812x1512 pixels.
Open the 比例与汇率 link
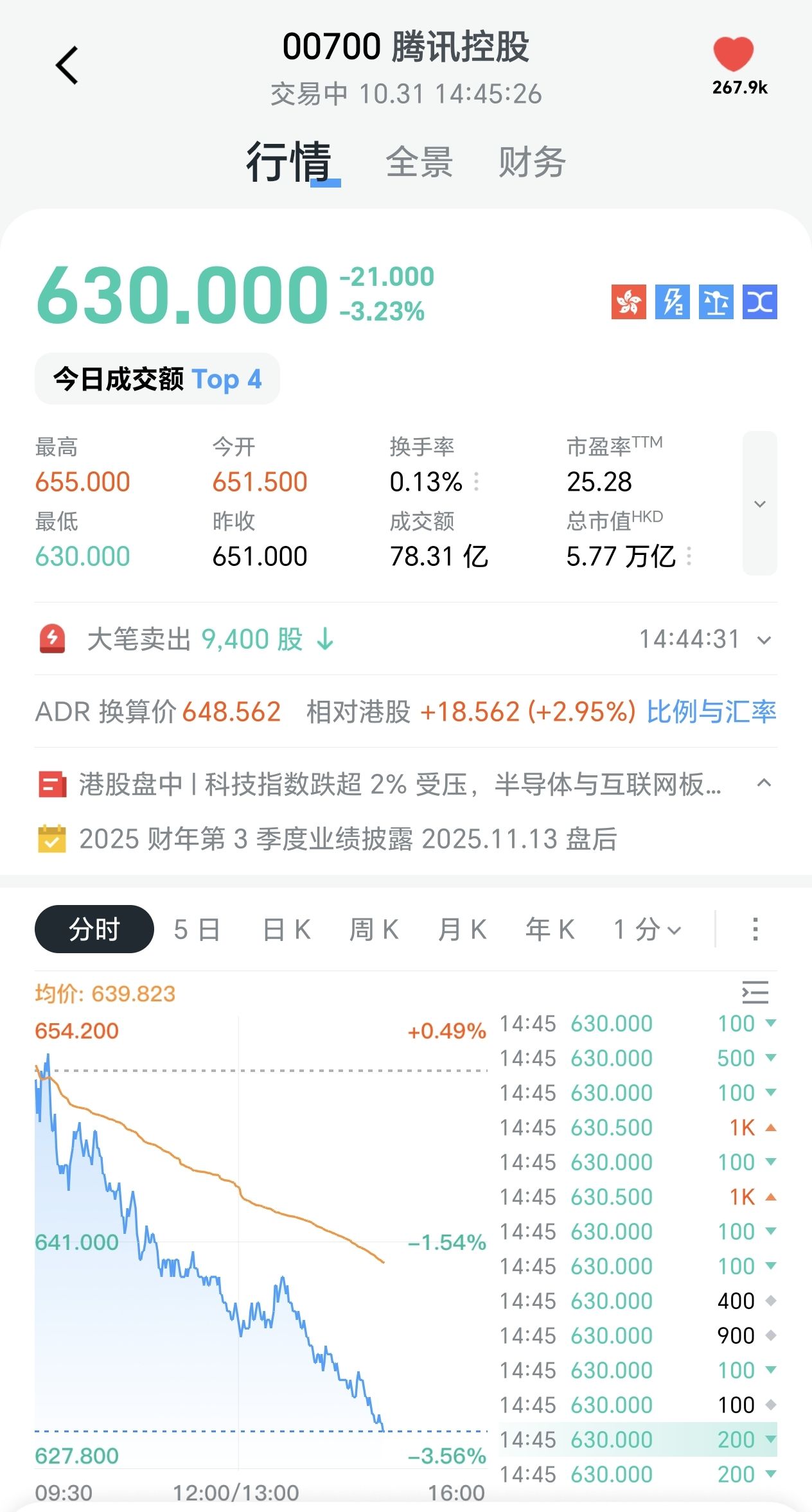[711, 712]
